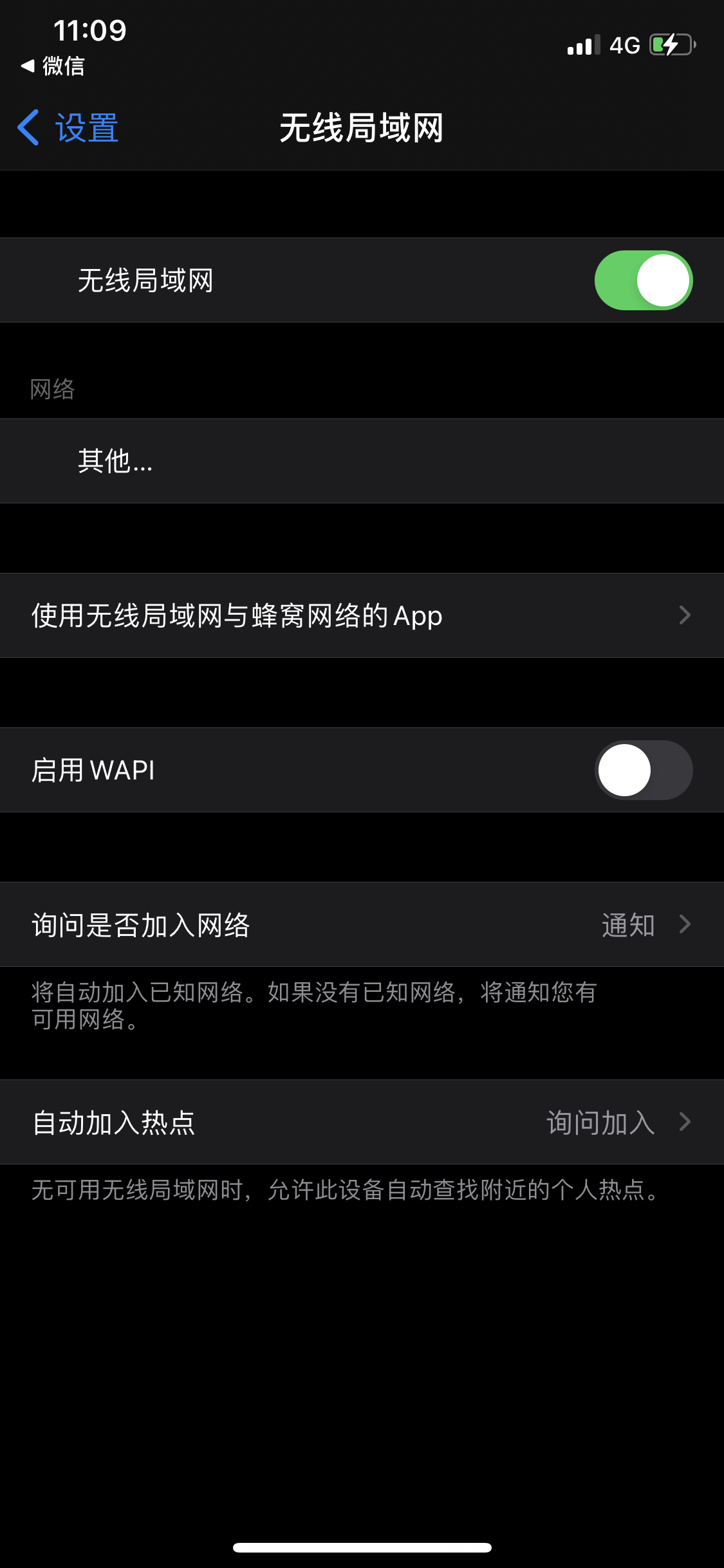Screen dimensions: 724x1568
Task: Open 询问是否加入网络 setting
Action: click(362, 925)
